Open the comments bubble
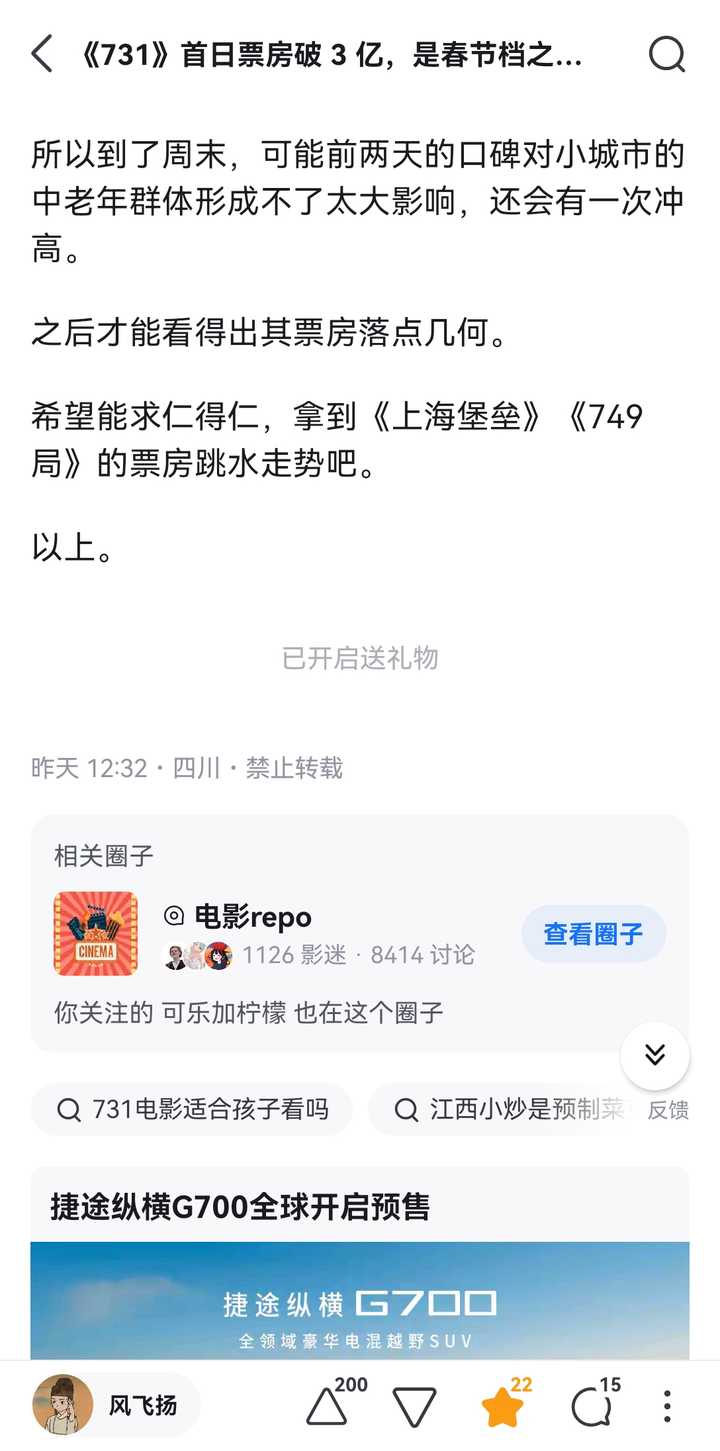Screen dimensions: 720x1451 [x=591, y=1407]
